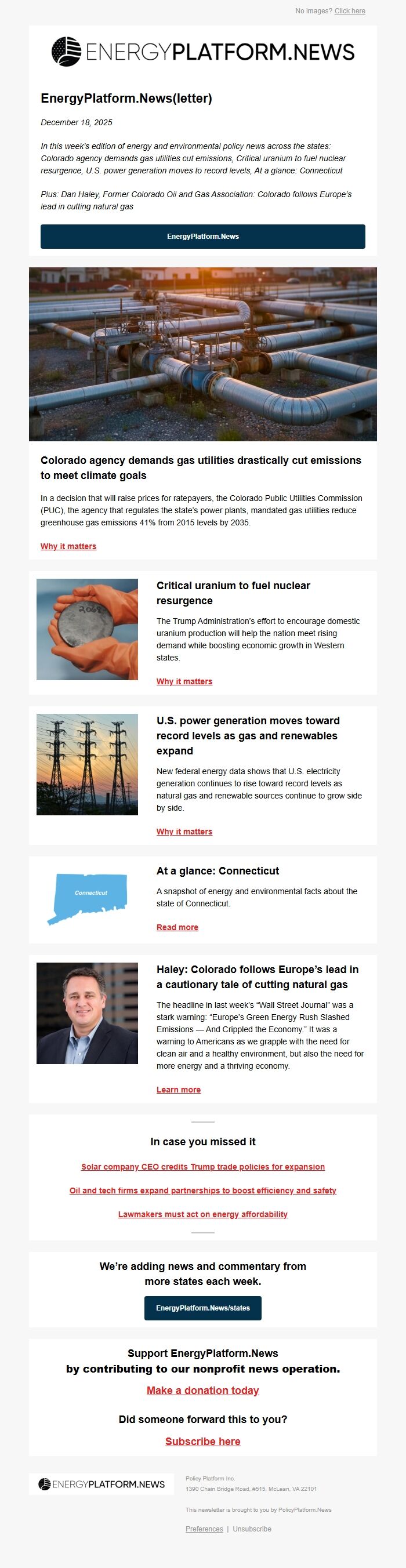
Task: Open the Connecticut state map tile
Action: click(87, 899)
